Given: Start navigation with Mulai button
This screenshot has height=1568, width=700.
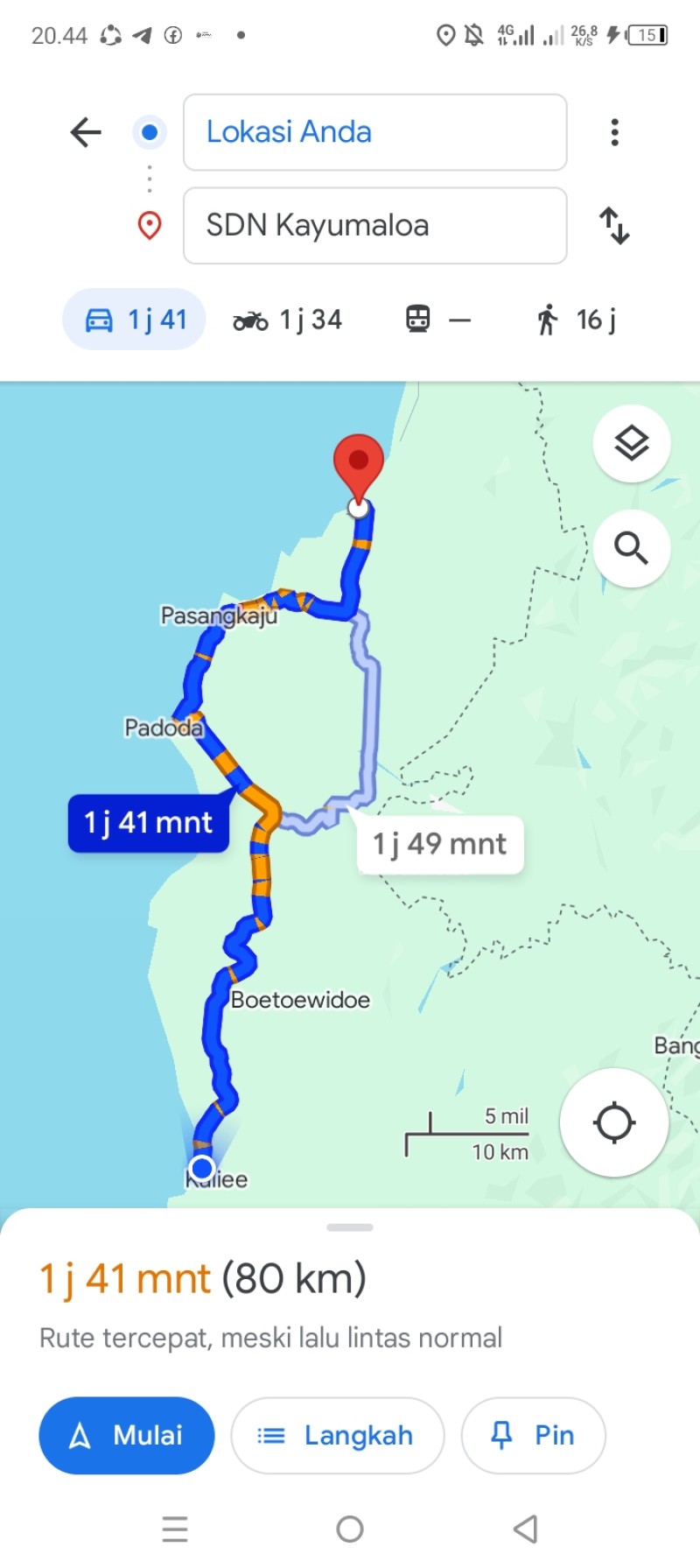Looking at the screenshot, I should tap(127, 1435).
